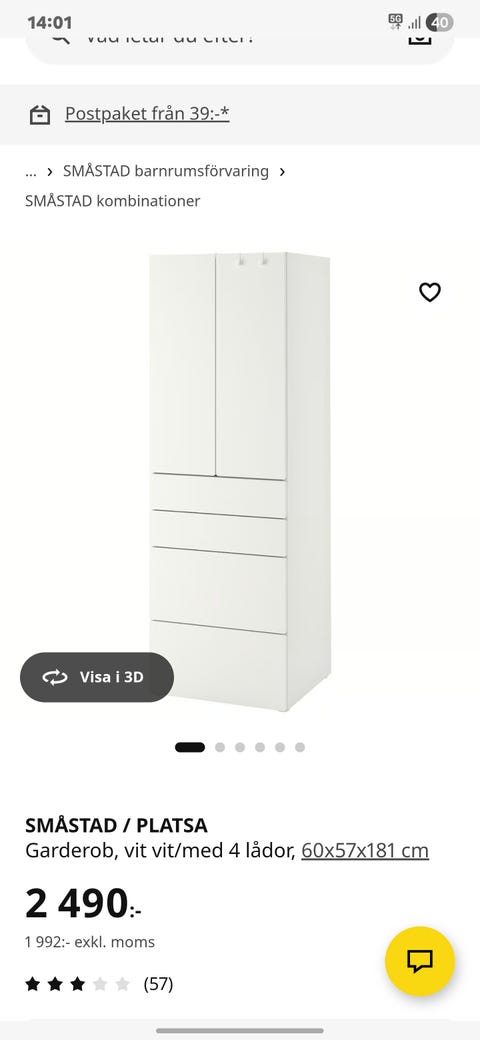Tap Visa i 3D button
Image resolution: width=480 pixels, height=1040 pixels.
tap(97, 677)
